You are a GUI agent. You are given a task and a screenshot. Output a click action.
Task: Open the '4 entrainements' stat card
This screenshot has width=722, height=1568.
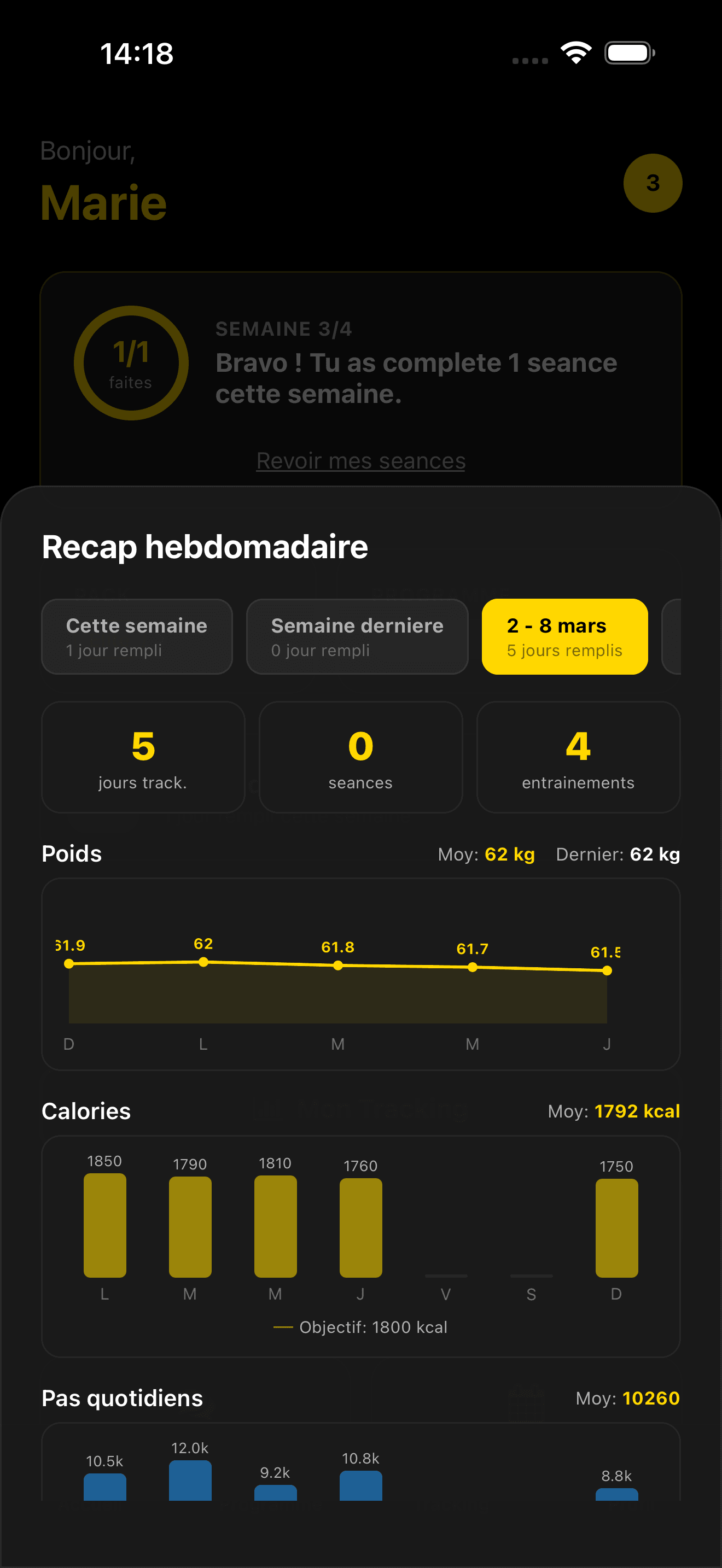(x=577, y=757)
